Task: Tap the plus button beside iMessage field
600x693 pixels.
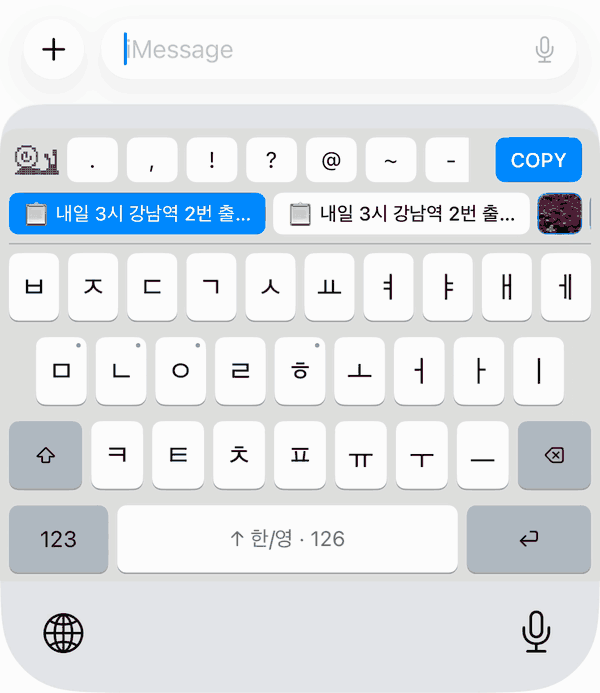Action: [x=53, y=49]
